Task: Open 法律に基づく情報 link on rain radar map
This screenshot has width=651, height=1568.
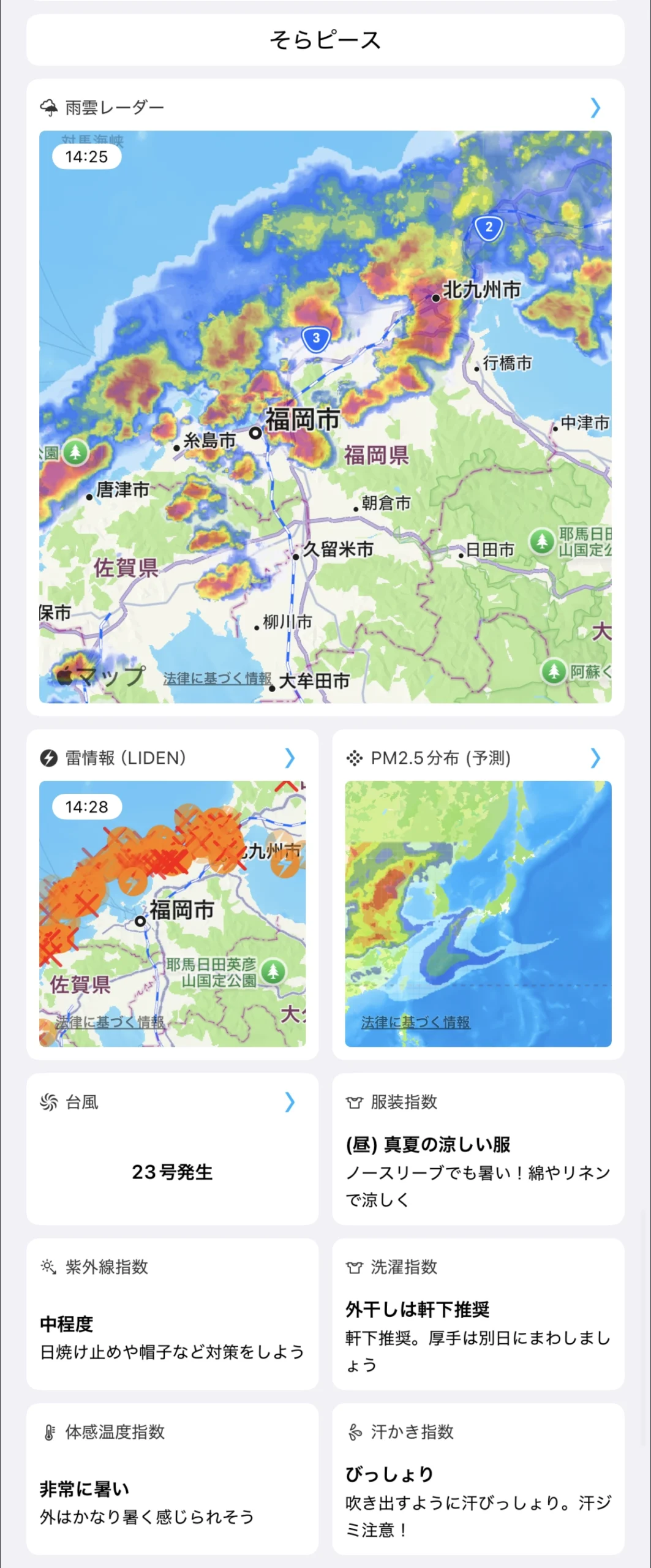Action: (217, 678)
